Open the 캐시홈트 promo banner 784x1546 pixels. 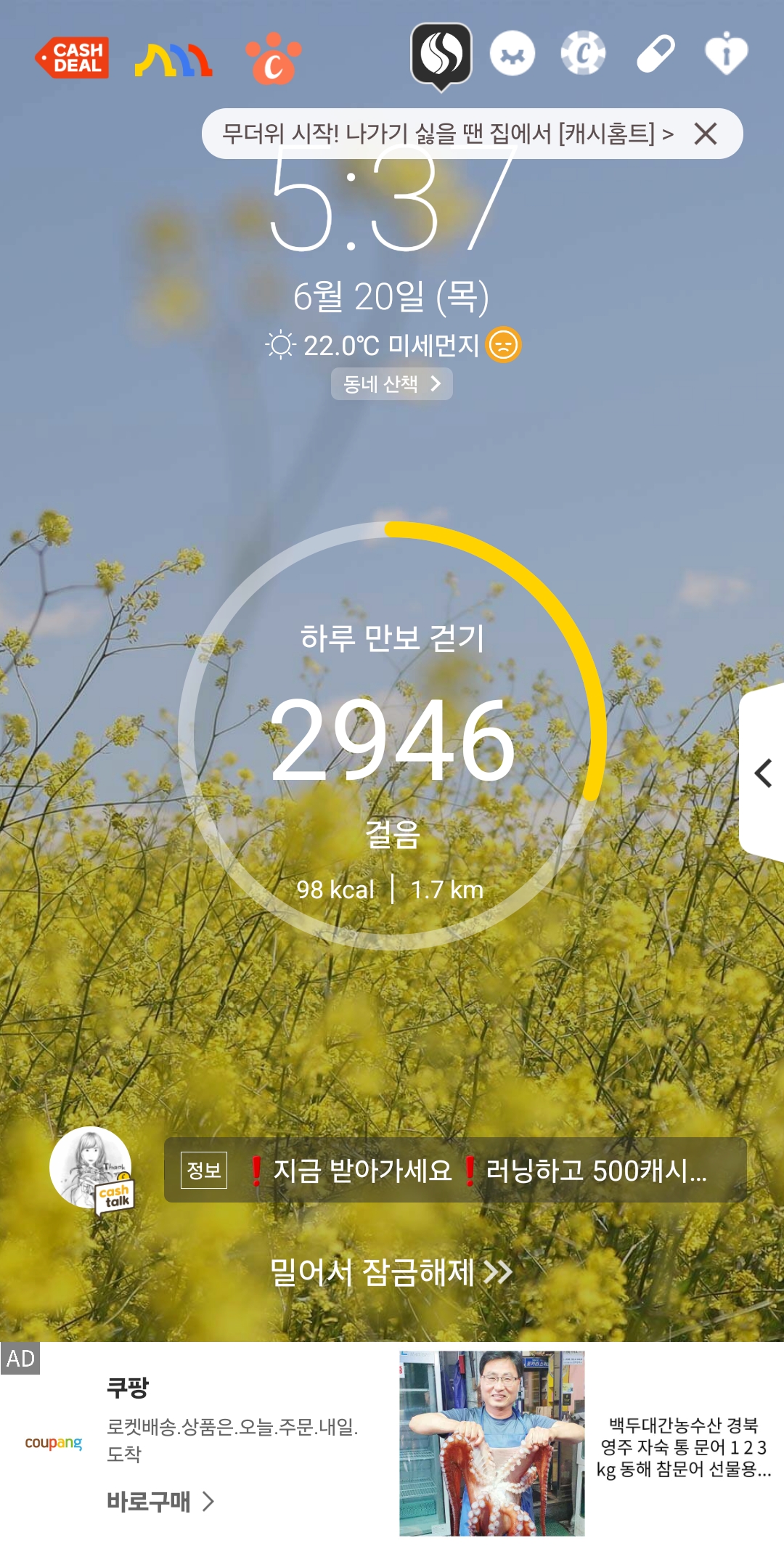click(447, 134)
